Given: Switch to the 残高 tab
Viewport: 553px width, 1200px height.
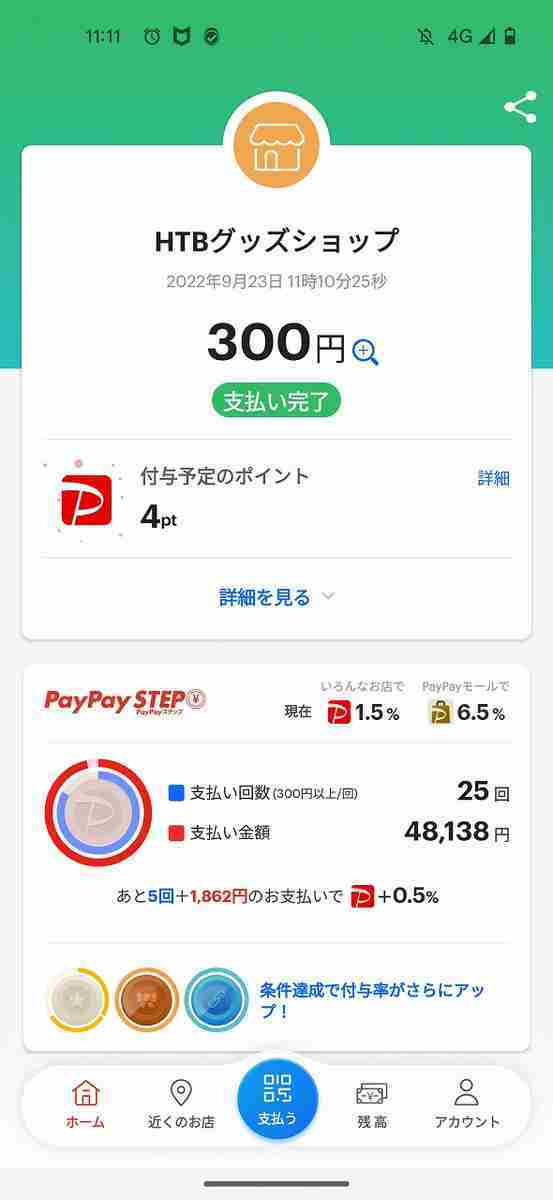Looking at the screenshot, I should click(372, 1104).
